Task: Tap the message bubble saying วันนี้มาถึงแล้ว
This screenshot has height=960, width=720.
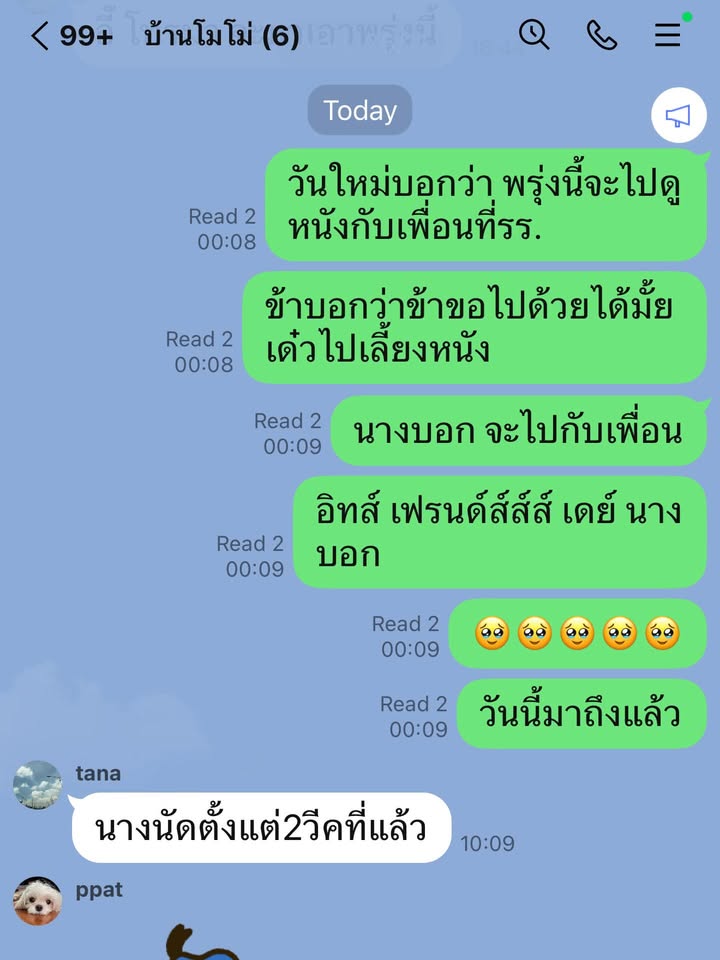Action: pos(584,716)
